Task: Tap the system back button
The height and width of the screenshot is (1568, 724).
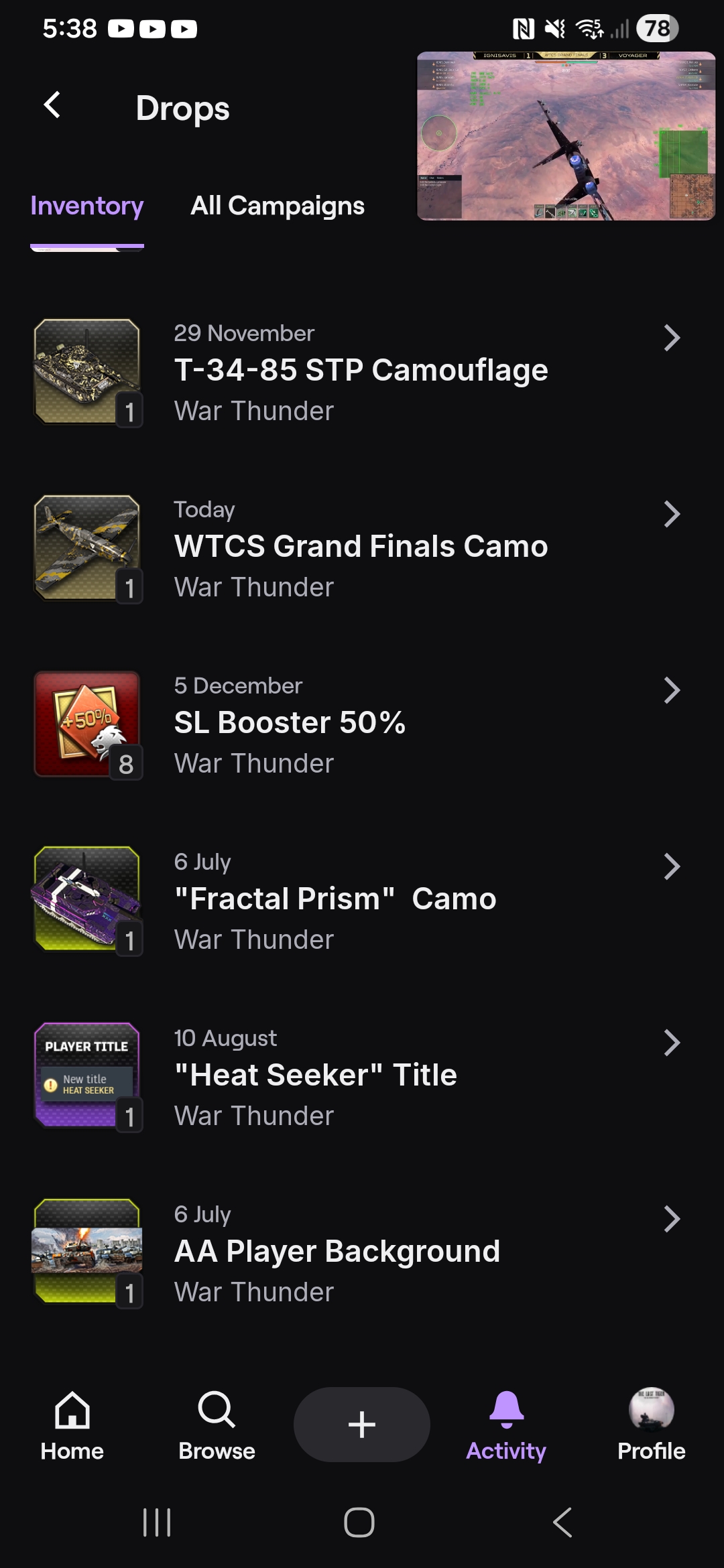Action: (562, 1522)
